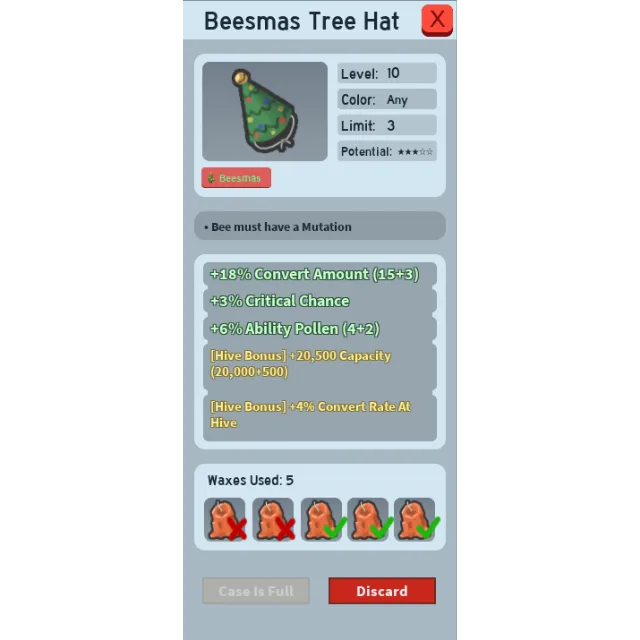Close the Beesmas Tree Hat window

pos(437,20)
